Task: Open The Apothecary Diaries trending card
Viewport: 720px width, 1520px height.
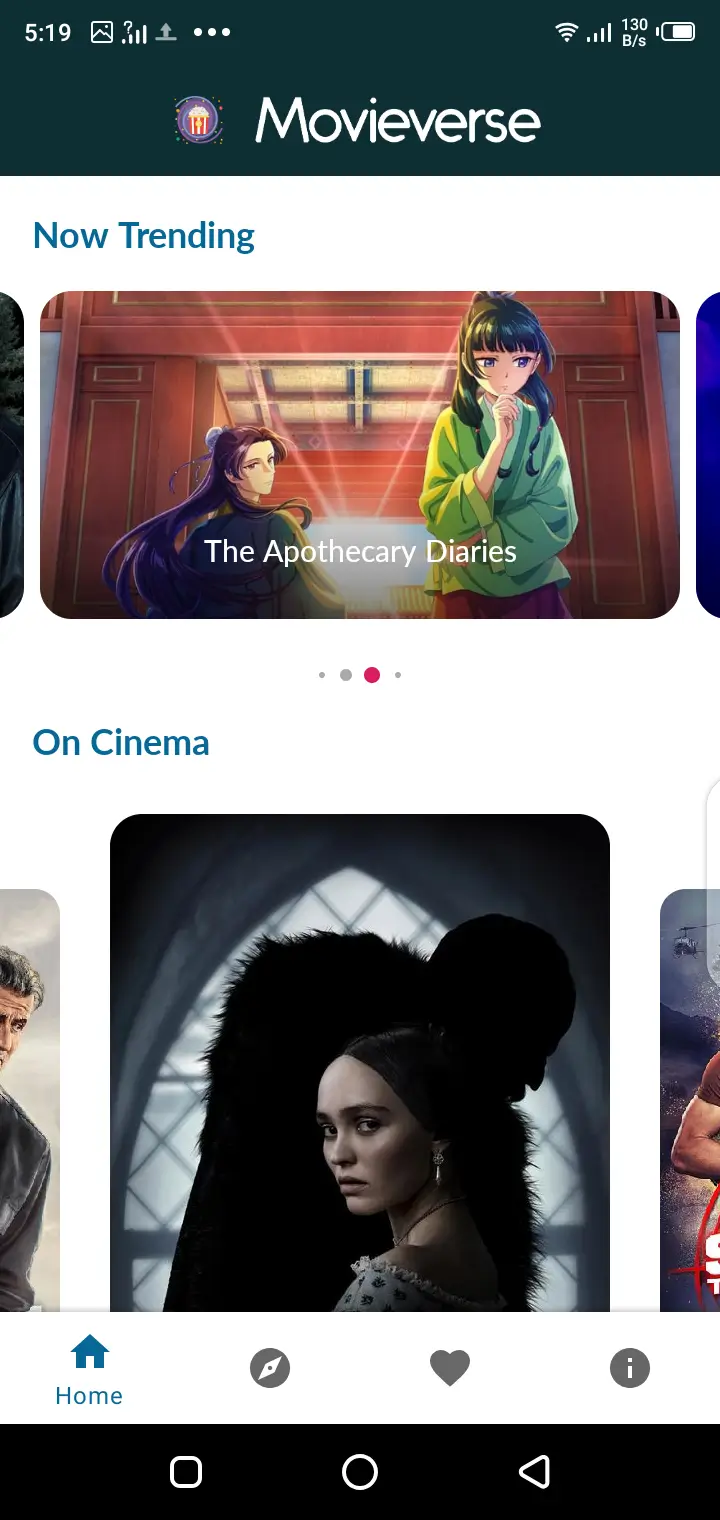Action: (x=360, y=455)
